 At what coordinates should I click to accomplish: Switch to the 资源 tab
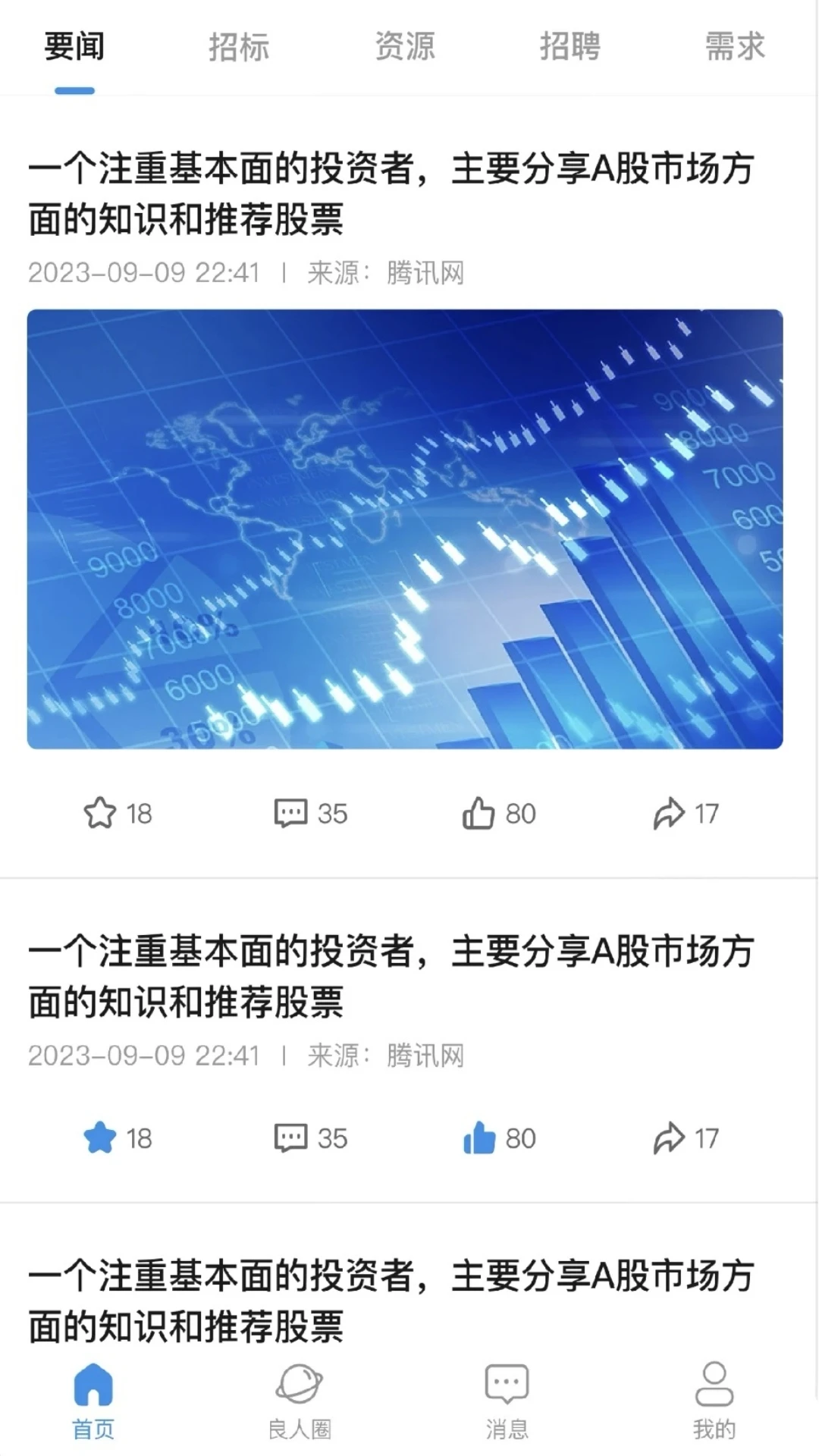point(405,45)
